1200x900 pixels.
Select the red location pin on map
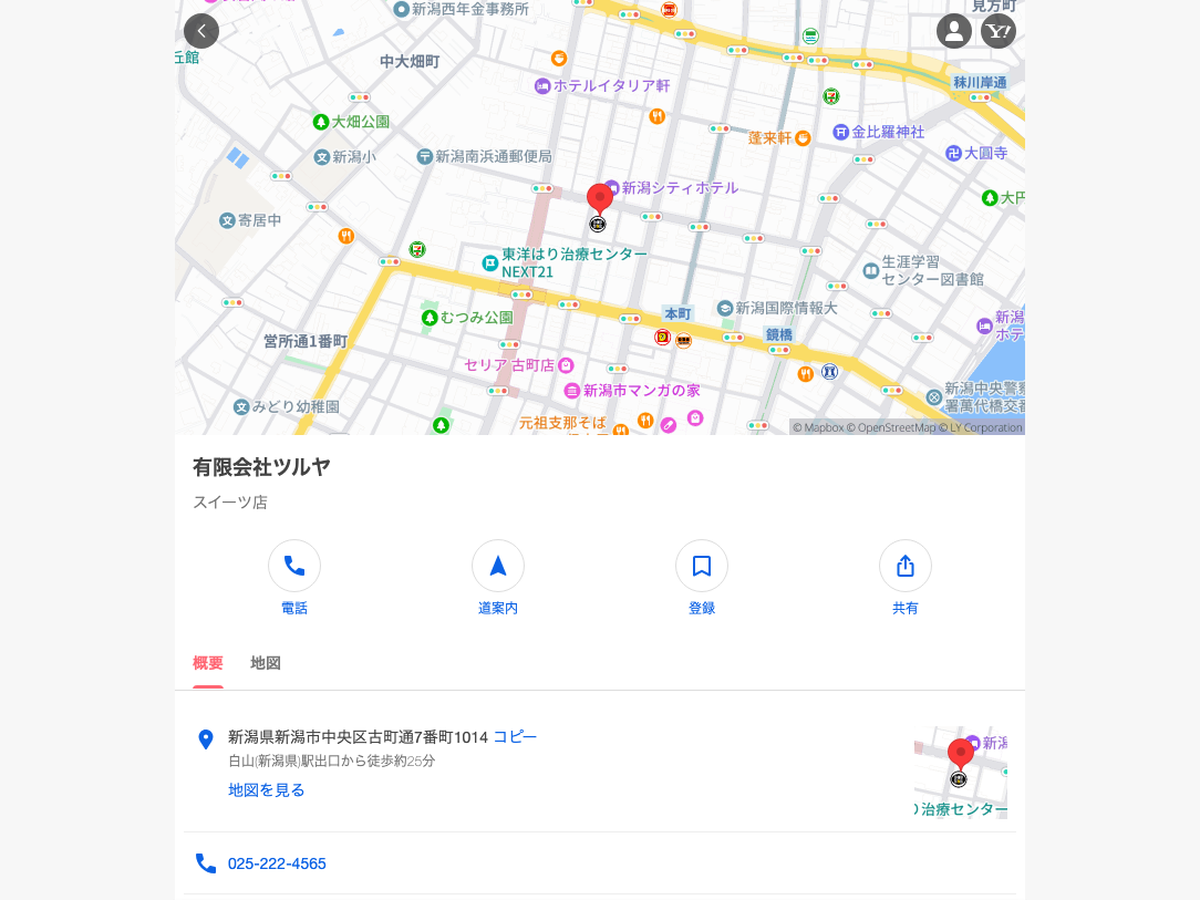pos(600,198)
